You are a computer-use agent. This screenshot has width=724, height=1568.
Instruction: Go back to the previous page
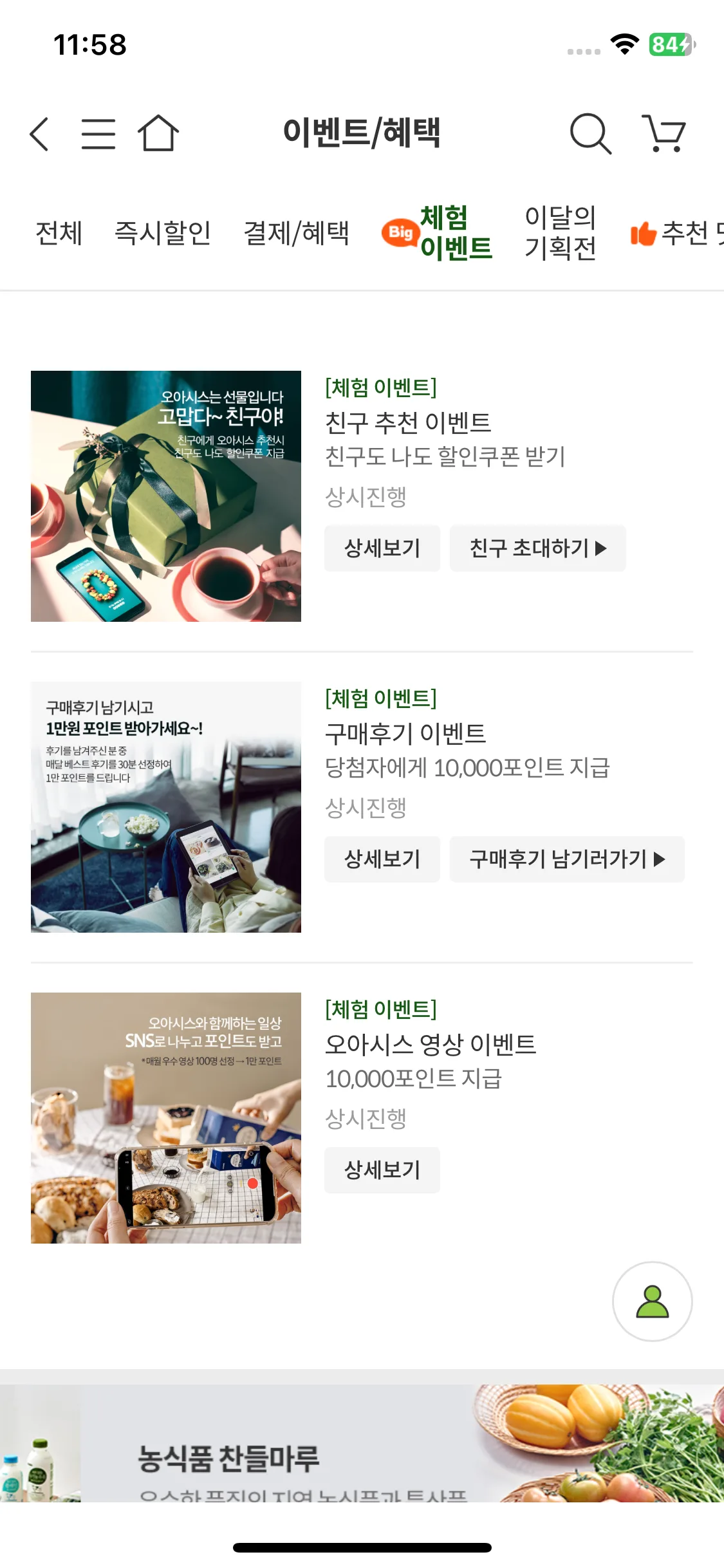click(40, 134)
